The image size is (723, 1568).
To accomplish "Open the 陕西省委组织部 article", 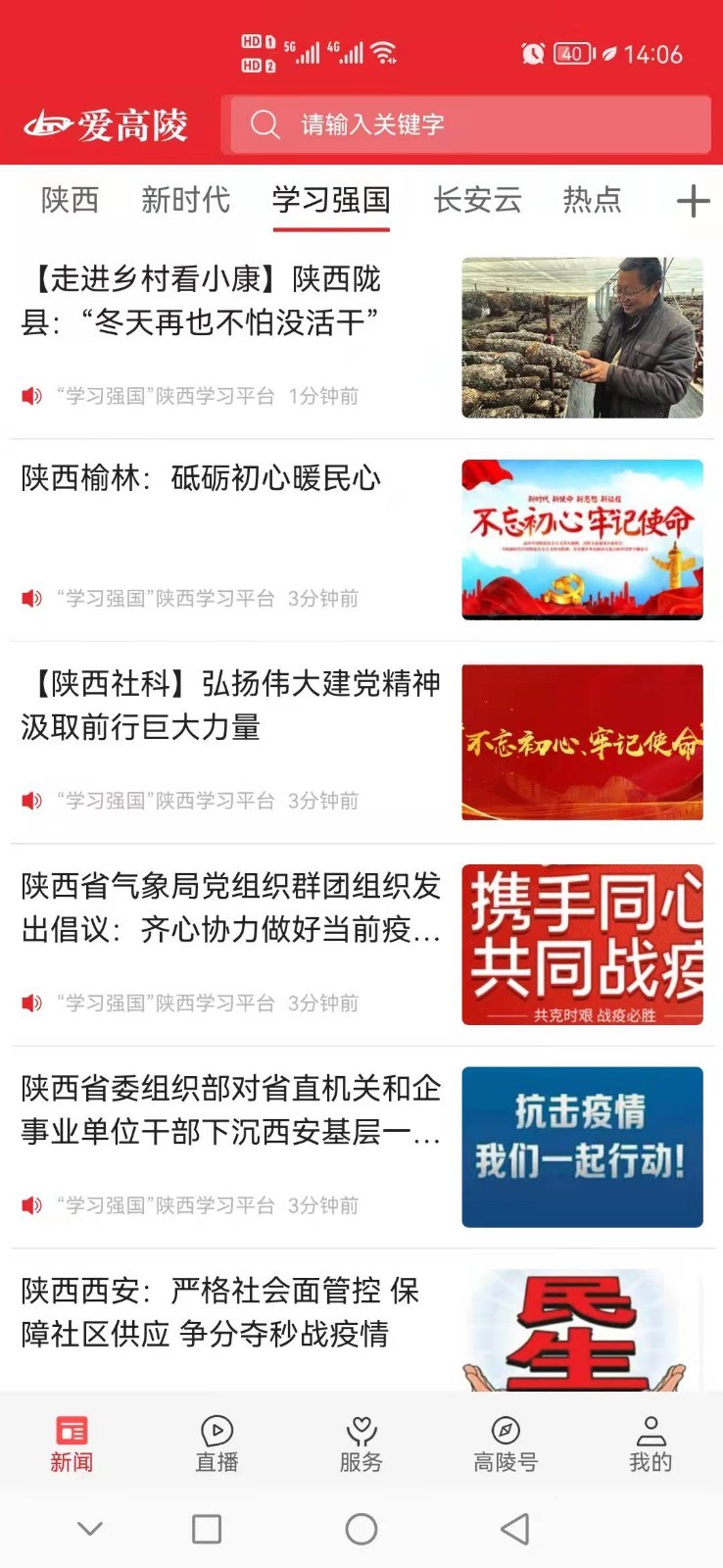I will point(230,1109).
